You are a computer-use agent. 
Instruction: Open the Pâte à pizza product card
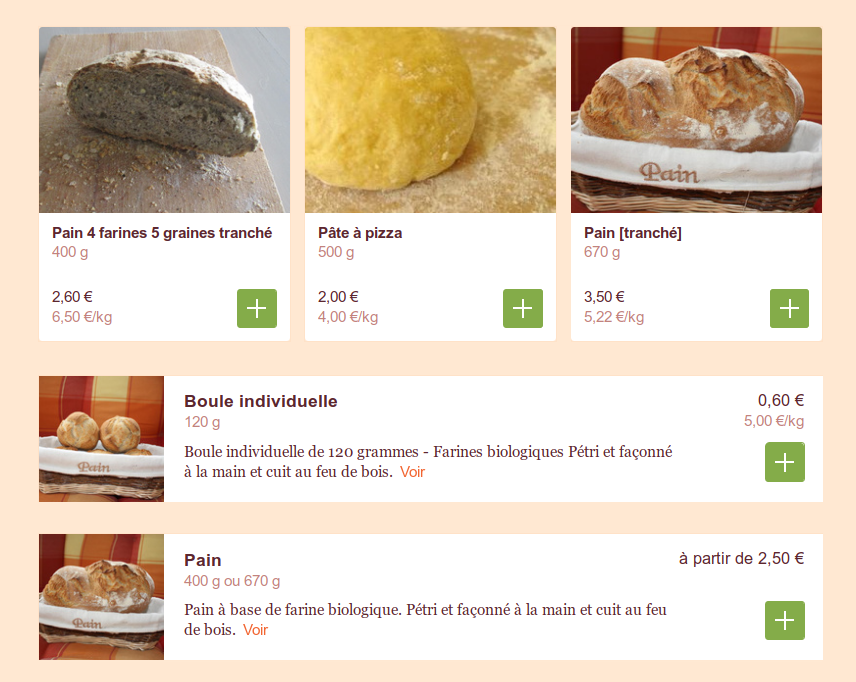[x=430, y=120]
